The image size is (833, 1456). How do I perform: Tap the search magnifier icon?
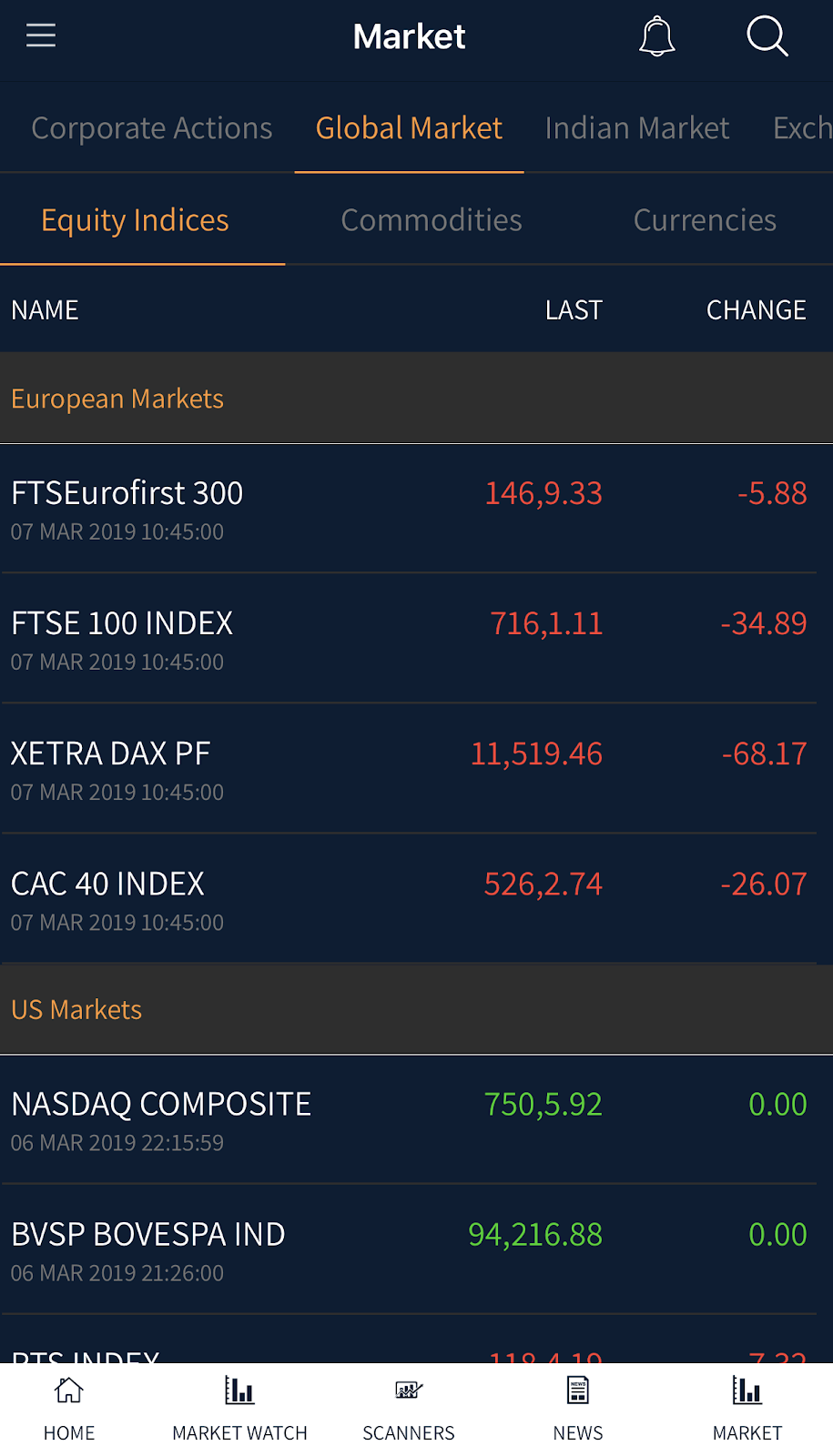point(767,37)
